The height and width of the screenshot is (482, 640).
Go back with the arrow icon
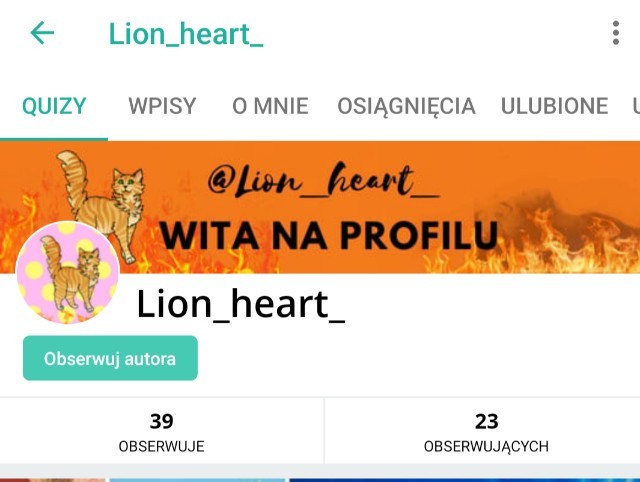coord(42,33)
